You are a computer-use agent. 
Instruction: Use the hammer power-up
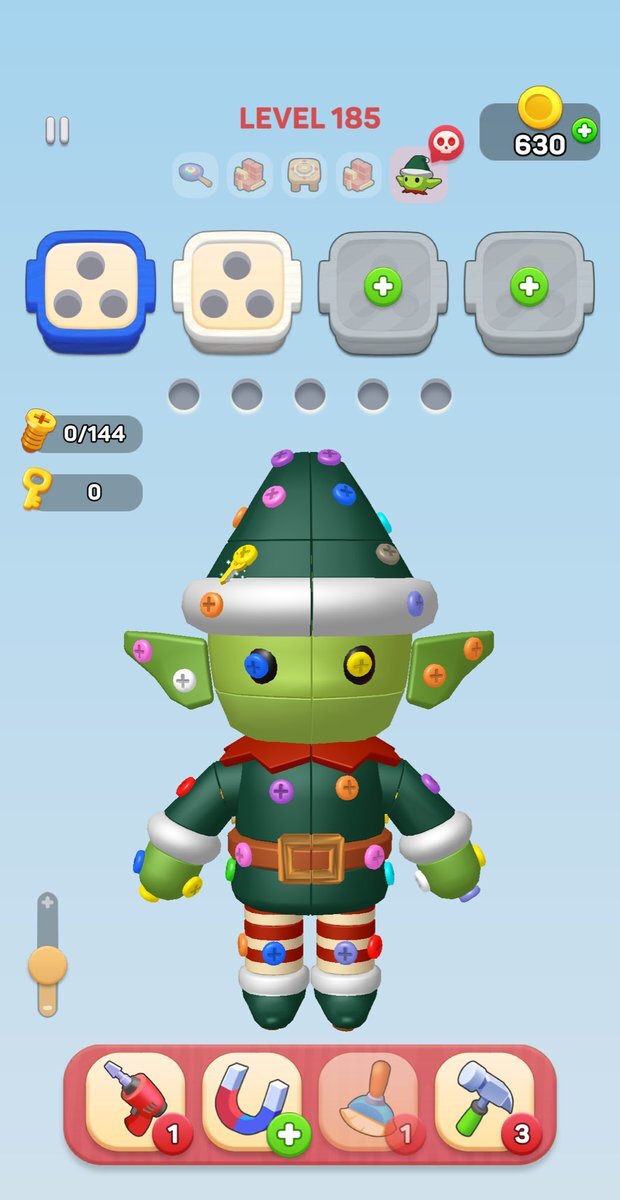click(x=486, y=1103)
